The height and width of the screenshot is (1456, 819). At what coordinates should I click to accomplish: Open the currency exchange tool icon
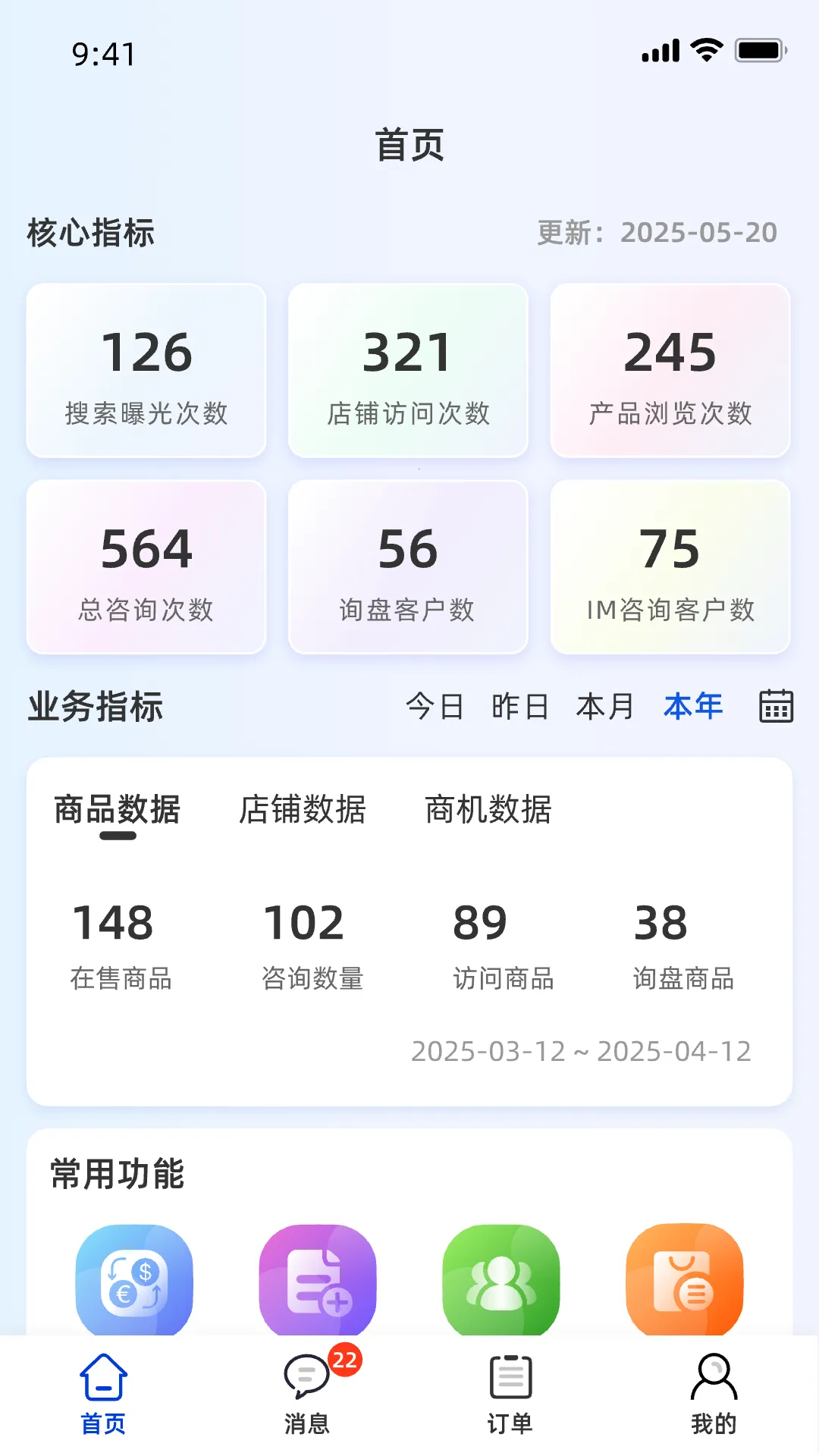pyautogui.click(x=134, y=1279)
